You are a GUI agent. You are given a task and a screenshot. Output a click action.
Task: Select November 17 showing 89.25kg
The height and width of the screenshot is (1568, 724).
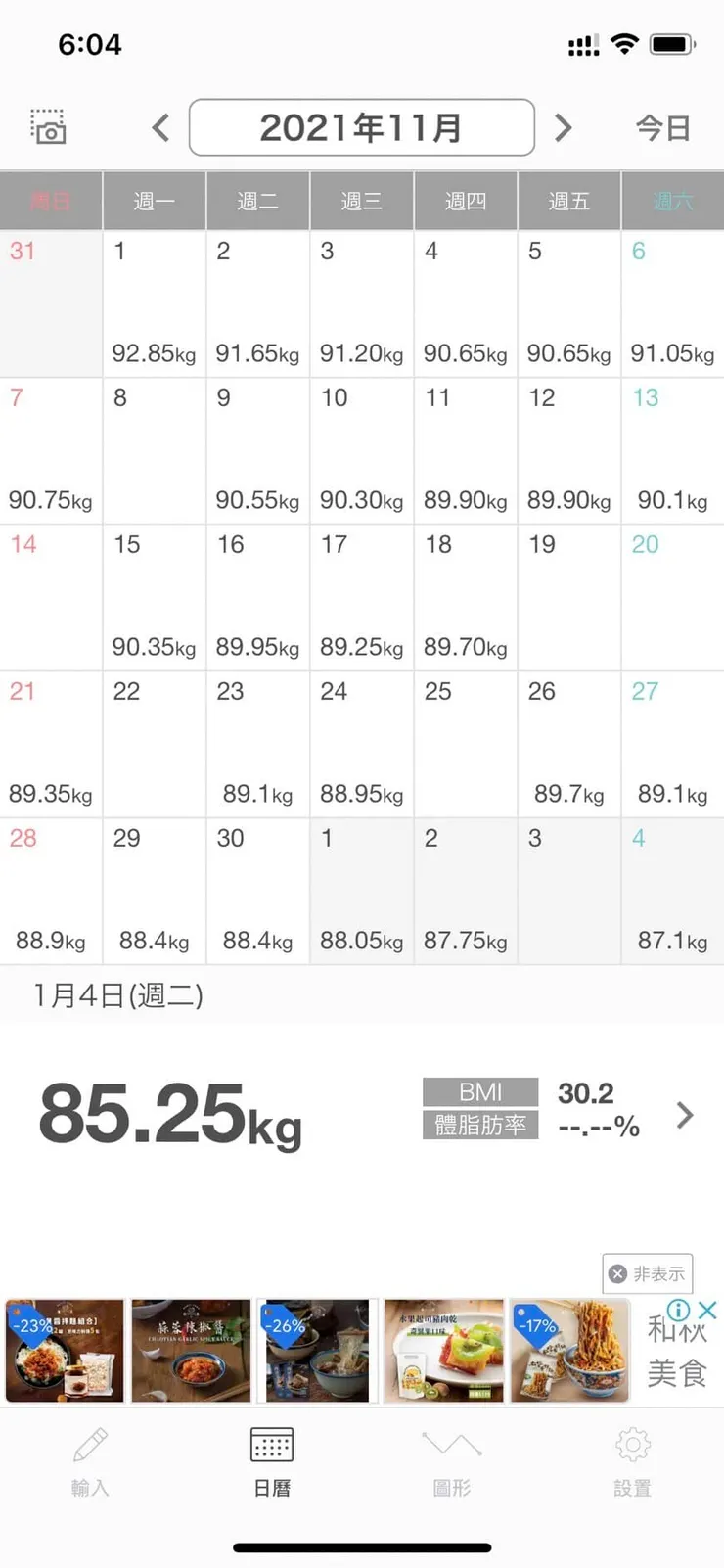[361, 597]
